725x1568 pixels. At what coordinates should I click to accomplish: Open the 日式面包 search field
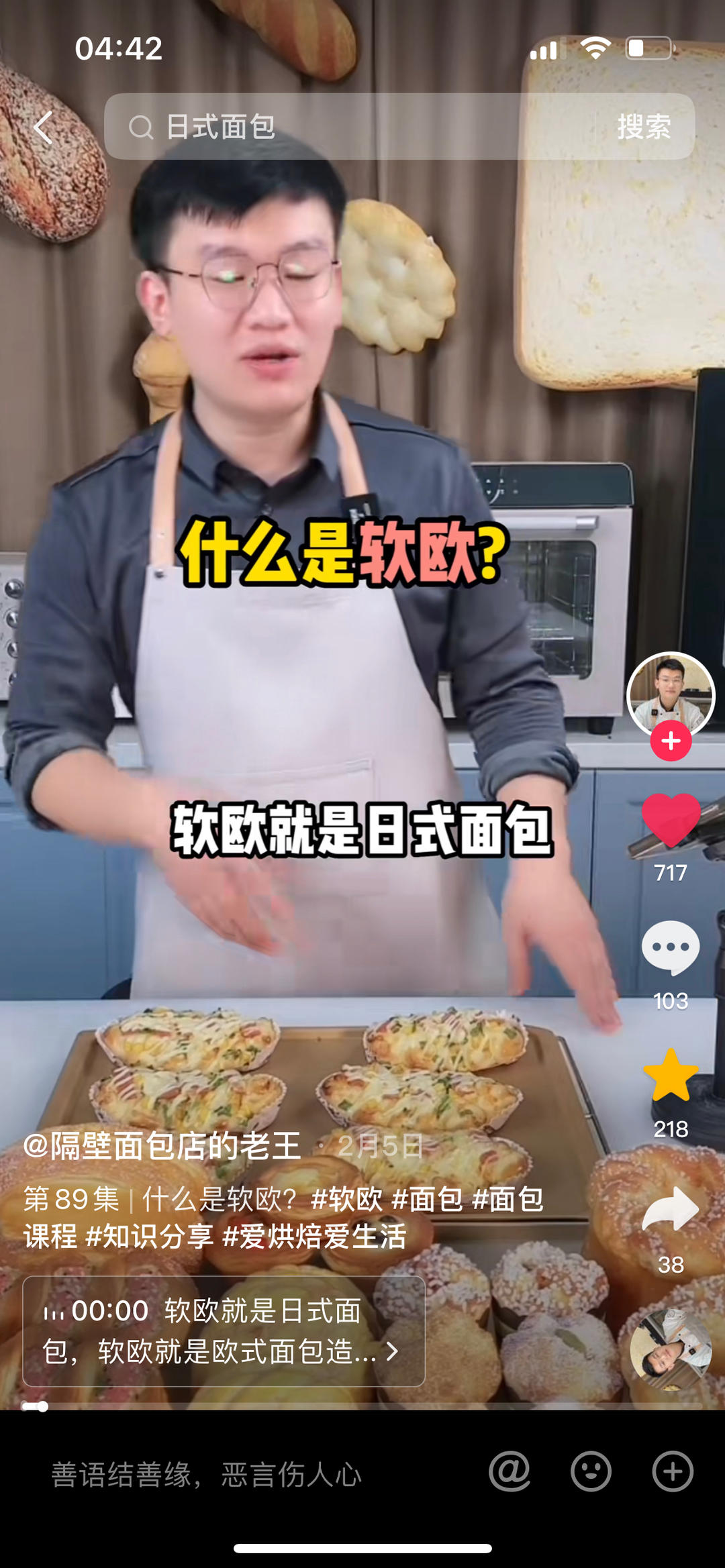(x=349, y=126)
